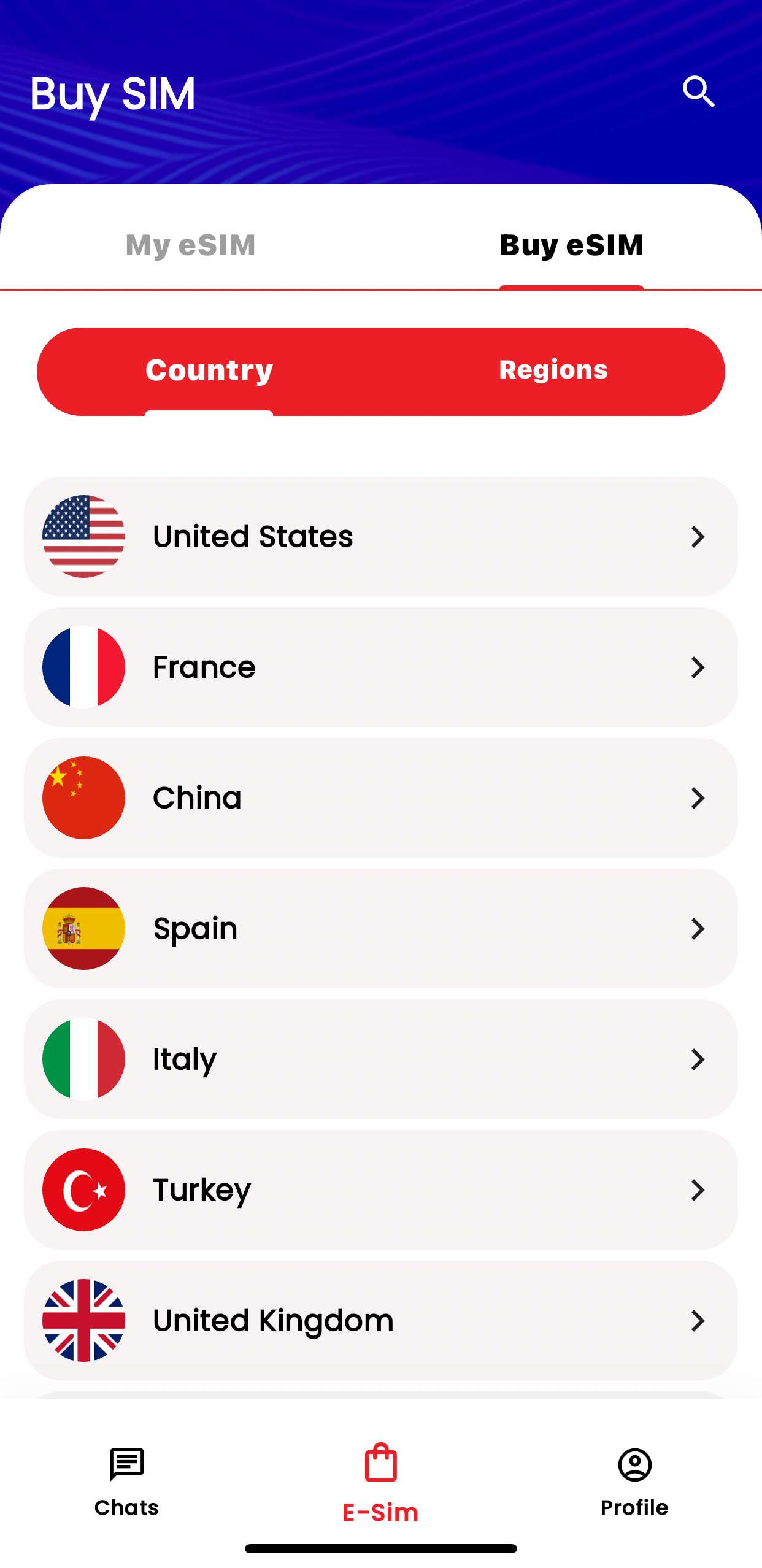The height and width of the screenshot is (1568, 762).
Task: Select the Buy eSIM tab
Action: [x=571, y=245]
